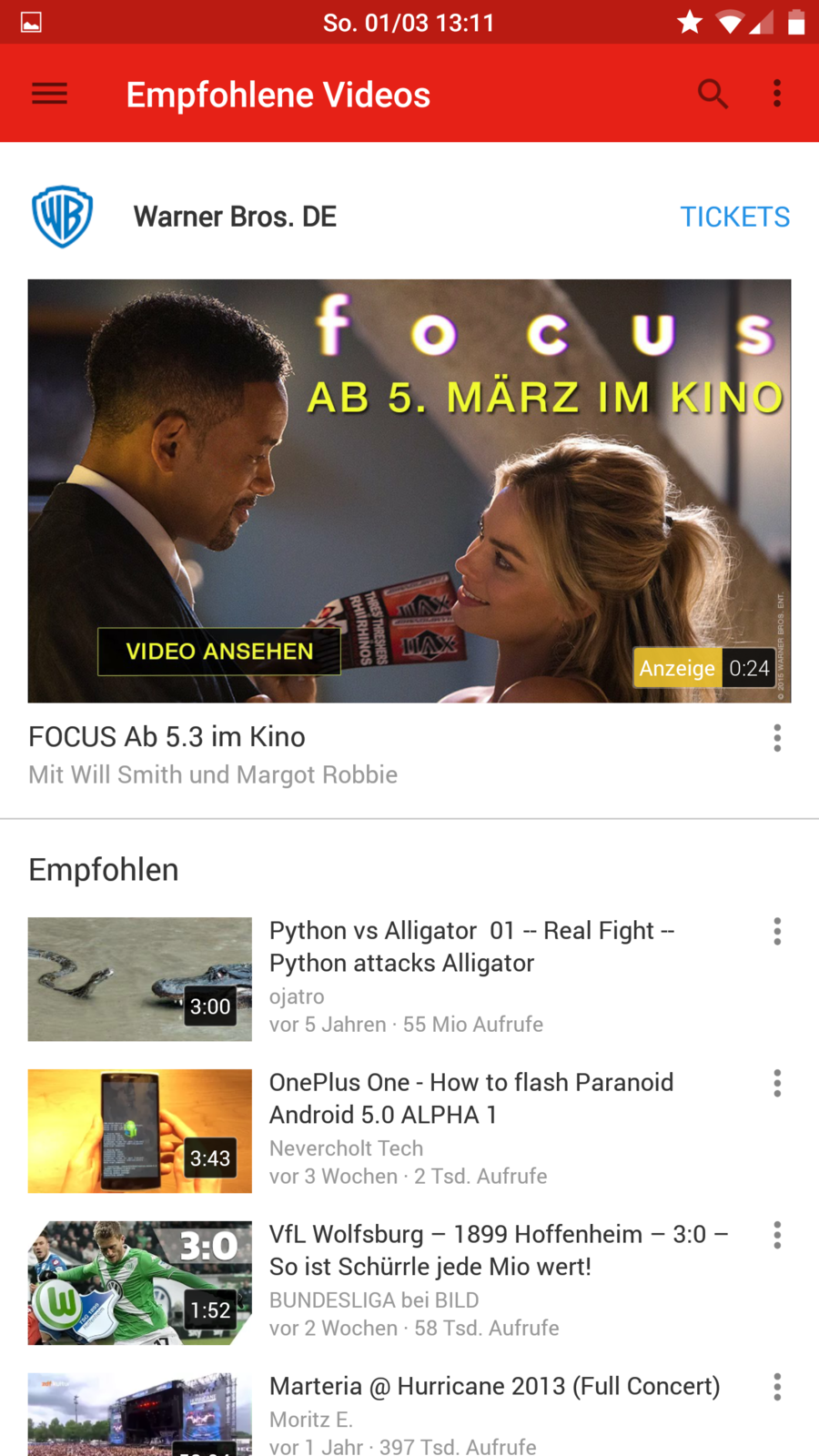Open options for VfL Wolfsburg video
Viewport: 819px width, 1456px height.
pos(776,1235)
